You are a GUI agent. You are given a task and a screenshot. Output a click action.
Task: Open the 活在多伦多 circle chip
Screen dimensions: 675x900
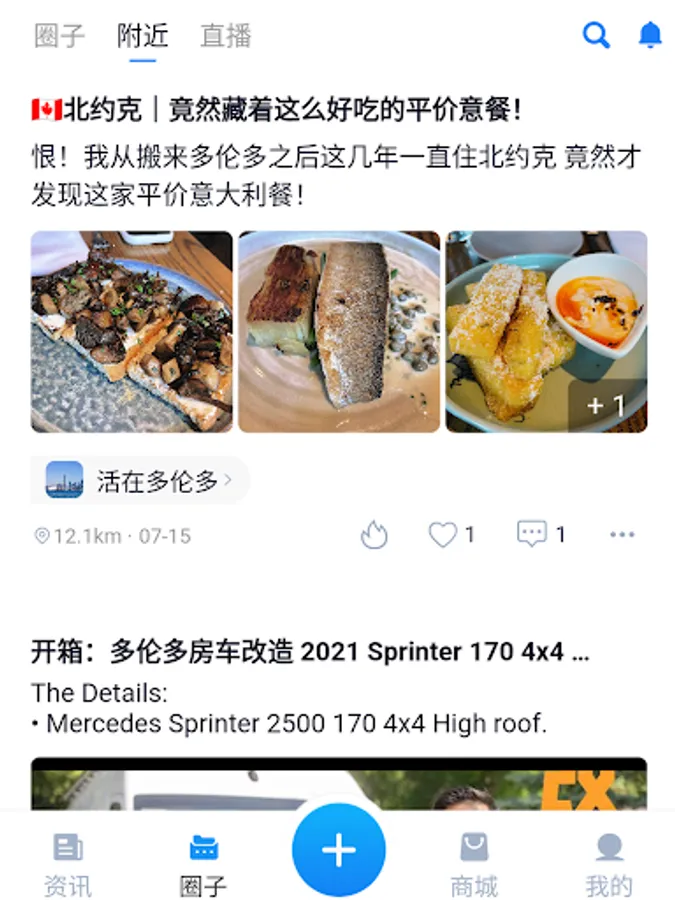pyautogui.click(x=140, y=481)
